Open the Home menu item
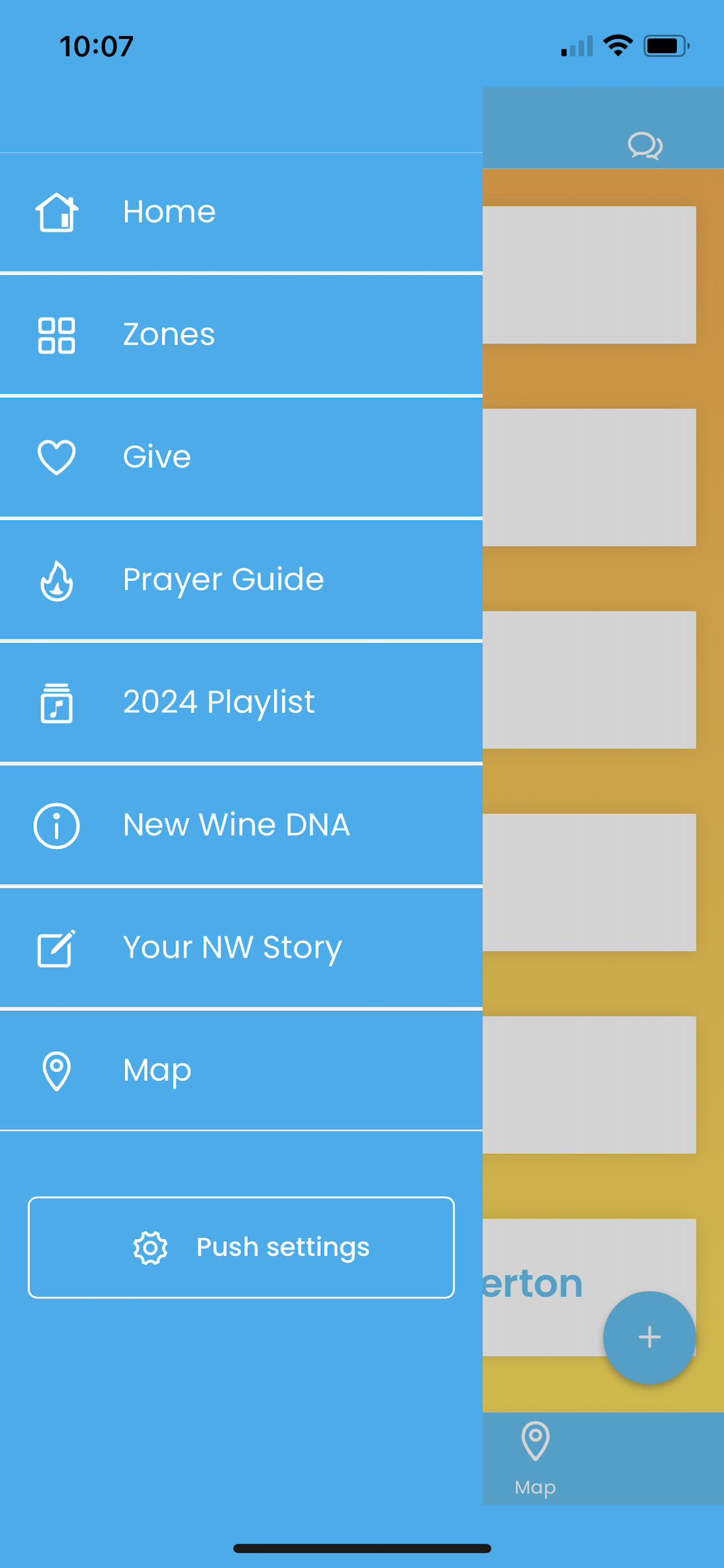The width and height of the screenshot is (724, 1568). (241, 212)
